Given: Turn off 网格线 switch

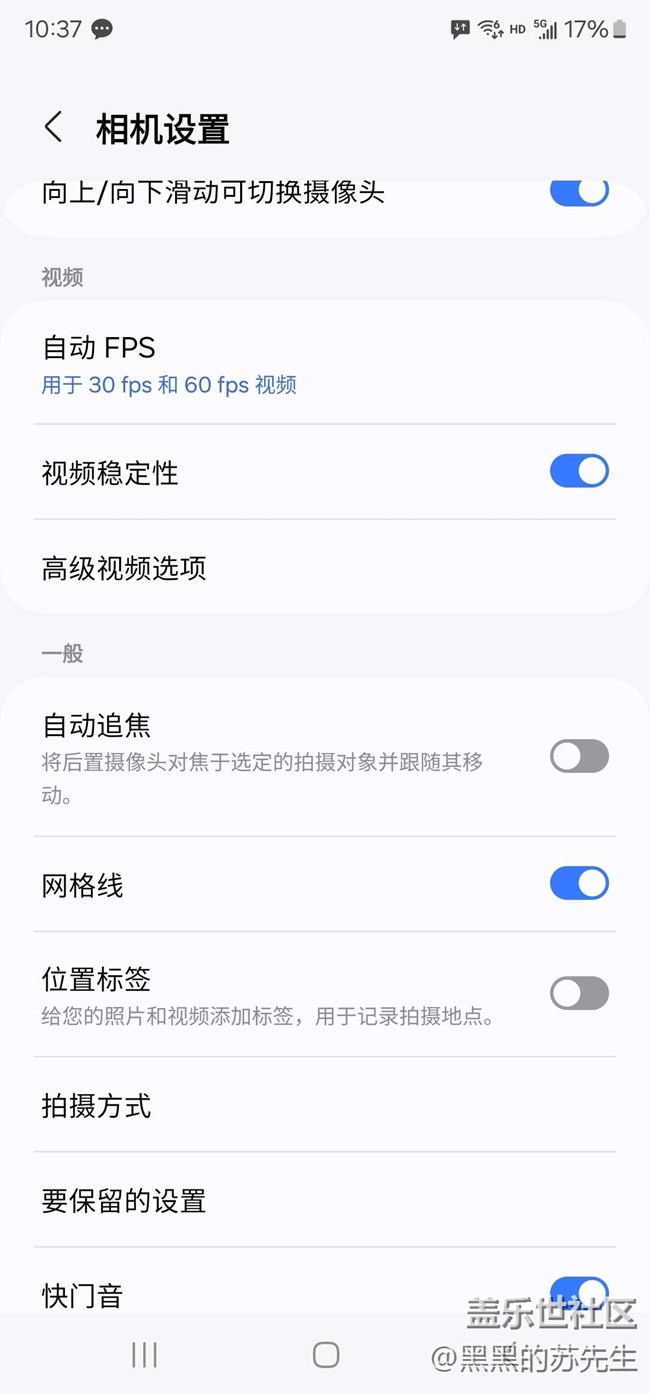Looking at the screenshot, I should (x=579, y=883).
